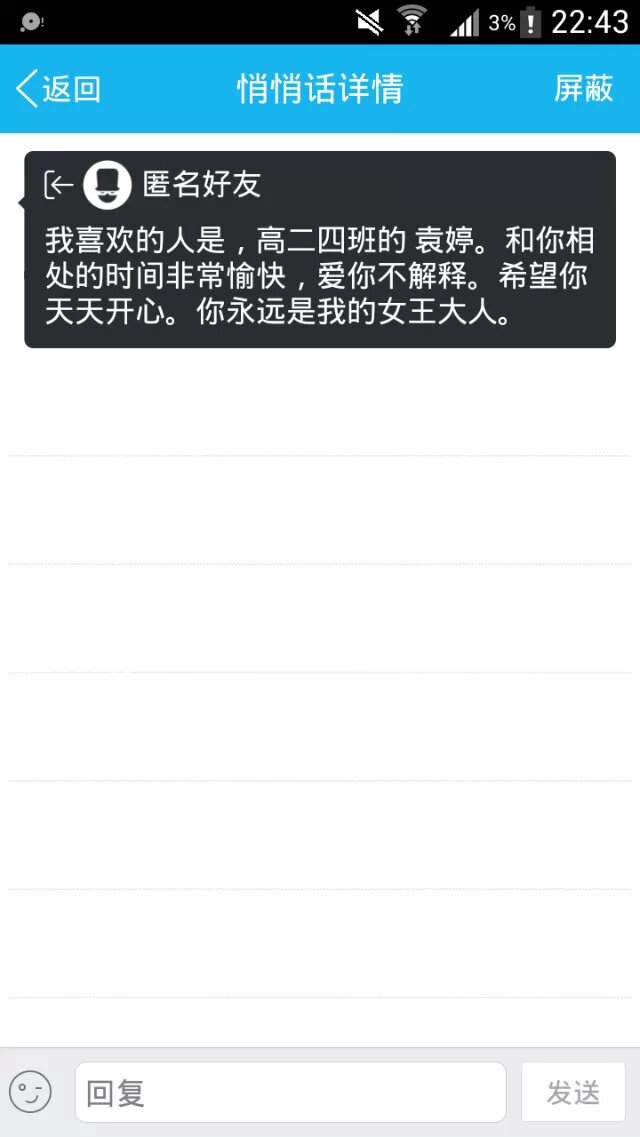Tap the anonymous friend avatar

click(108, 184)
